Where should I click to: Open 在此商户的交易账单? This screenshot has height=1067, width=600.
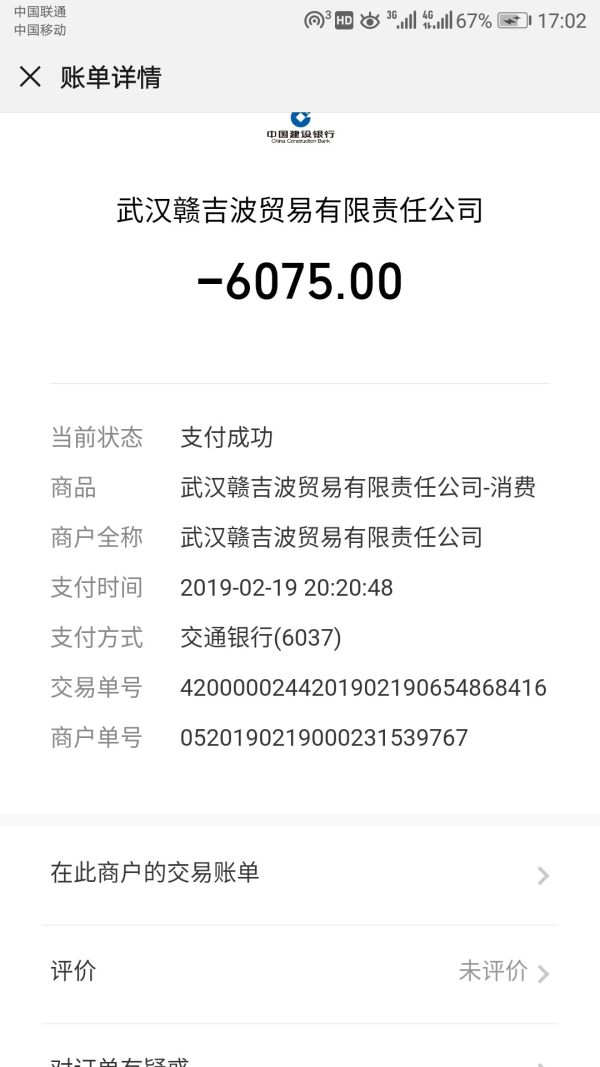point(300,873)
